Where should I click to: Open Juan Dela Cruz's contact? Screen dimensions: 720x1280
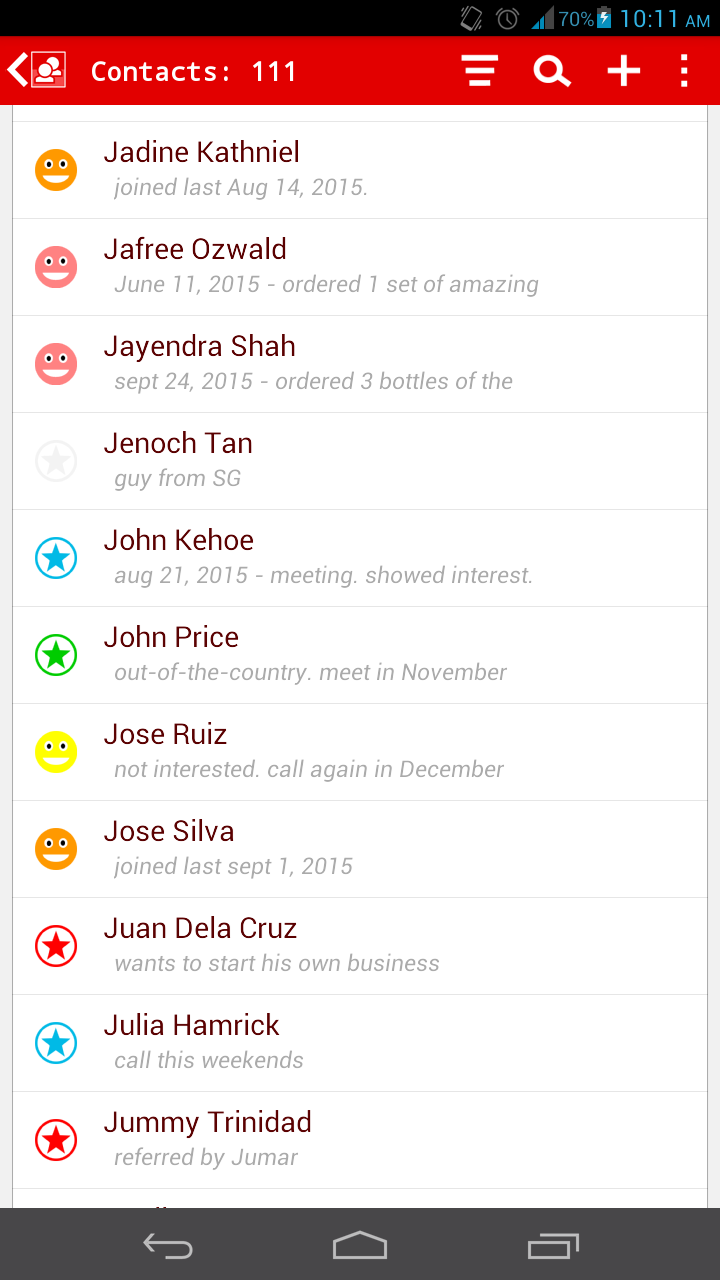pos(360,946)
